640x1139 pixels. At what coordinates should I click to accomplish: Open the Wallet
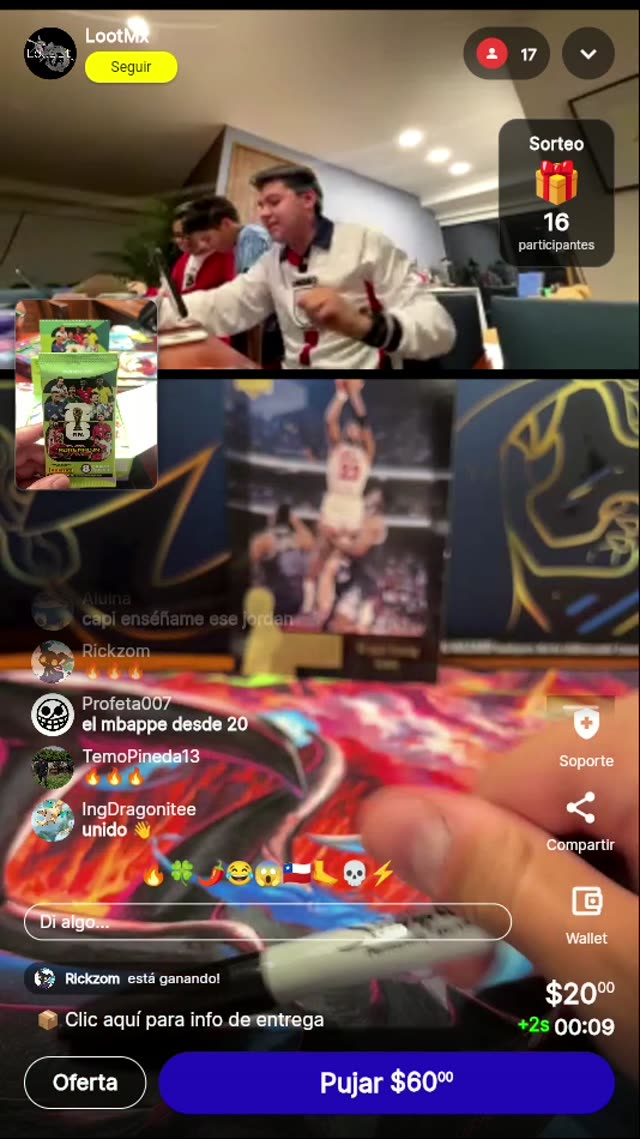(x=586, y=914)
